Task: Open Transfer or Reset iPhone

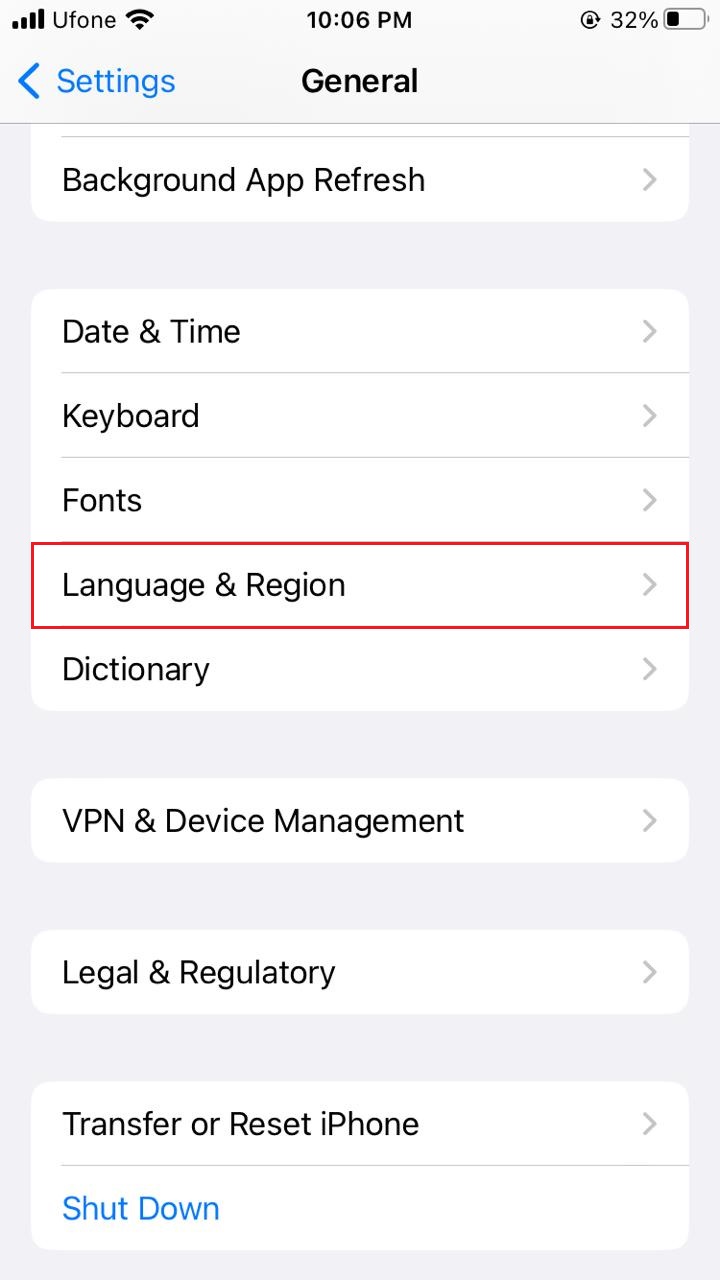Action: tap(360, 1123)
